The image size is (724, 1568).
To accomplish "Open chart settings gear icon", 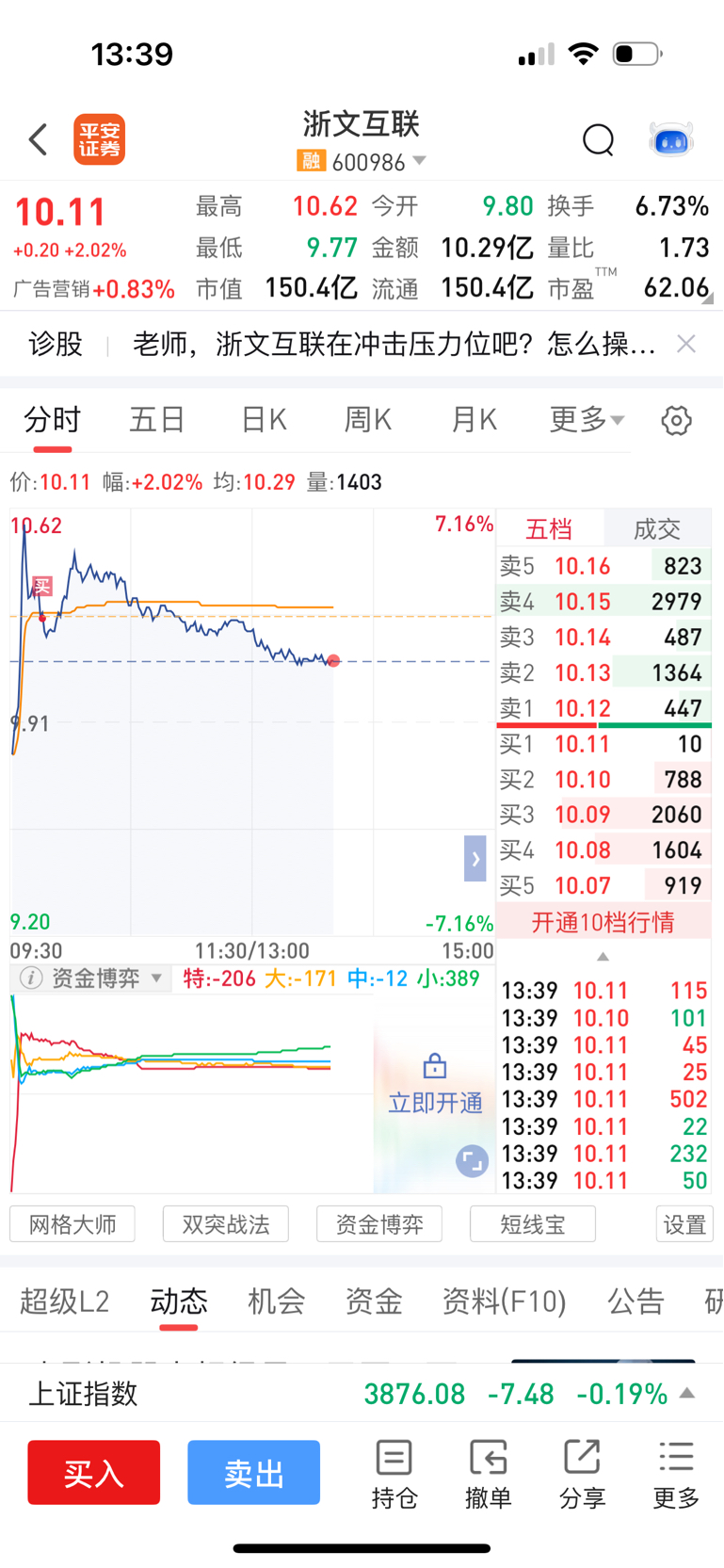I will [x=676, y=420].
